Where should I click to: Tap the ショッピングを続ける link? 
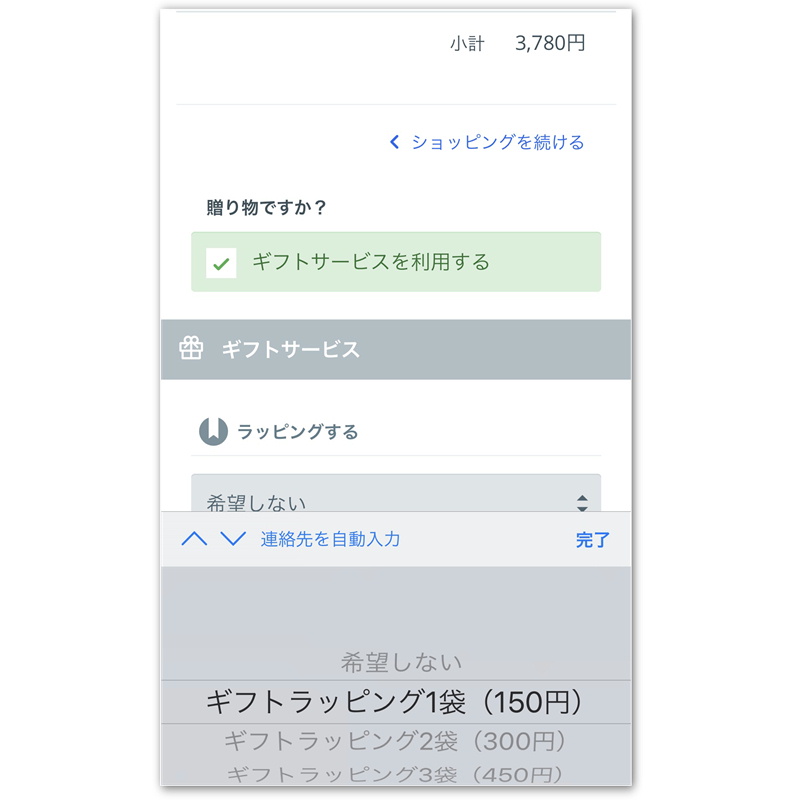click(x=487, y=142)
